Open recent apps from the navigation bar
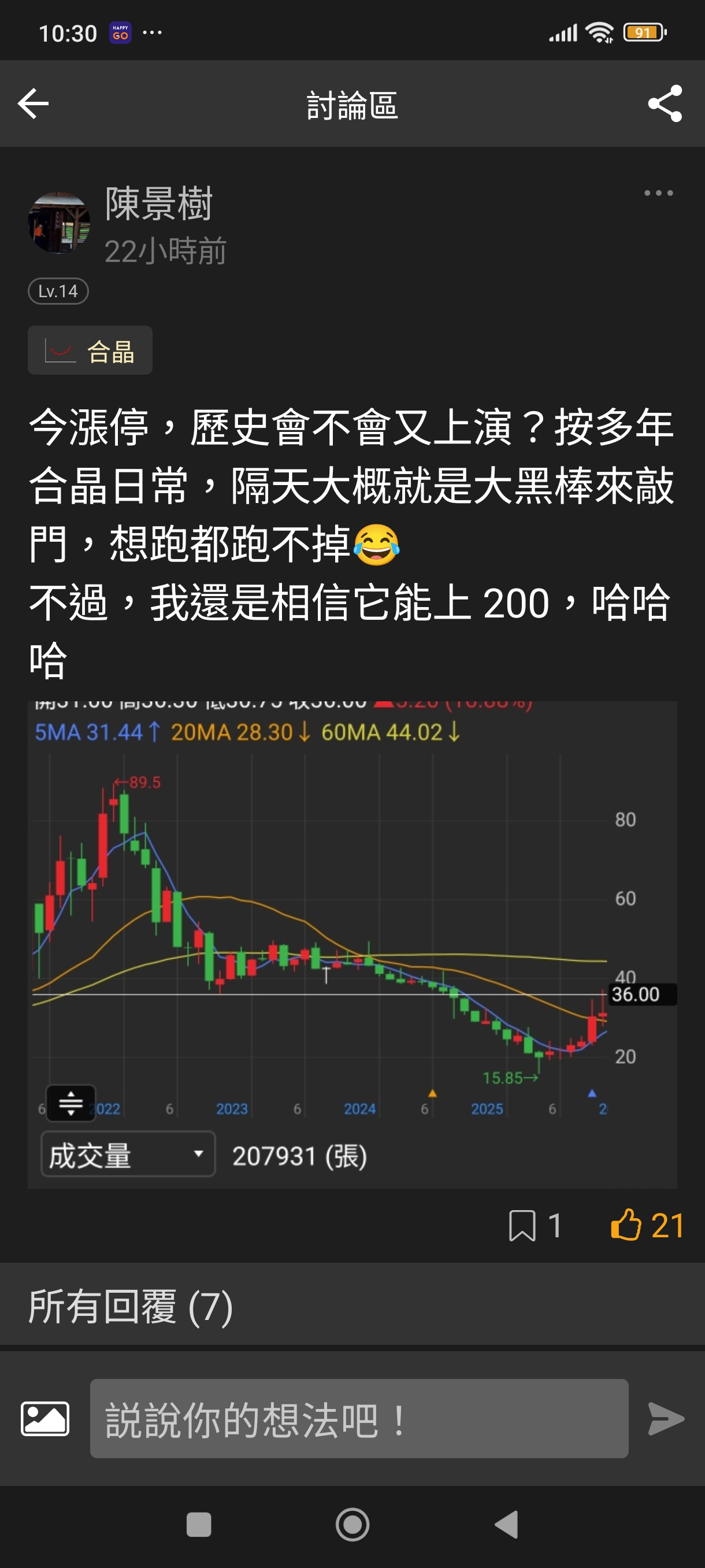Viewport: 705px width, 1568px height. 199,1525
